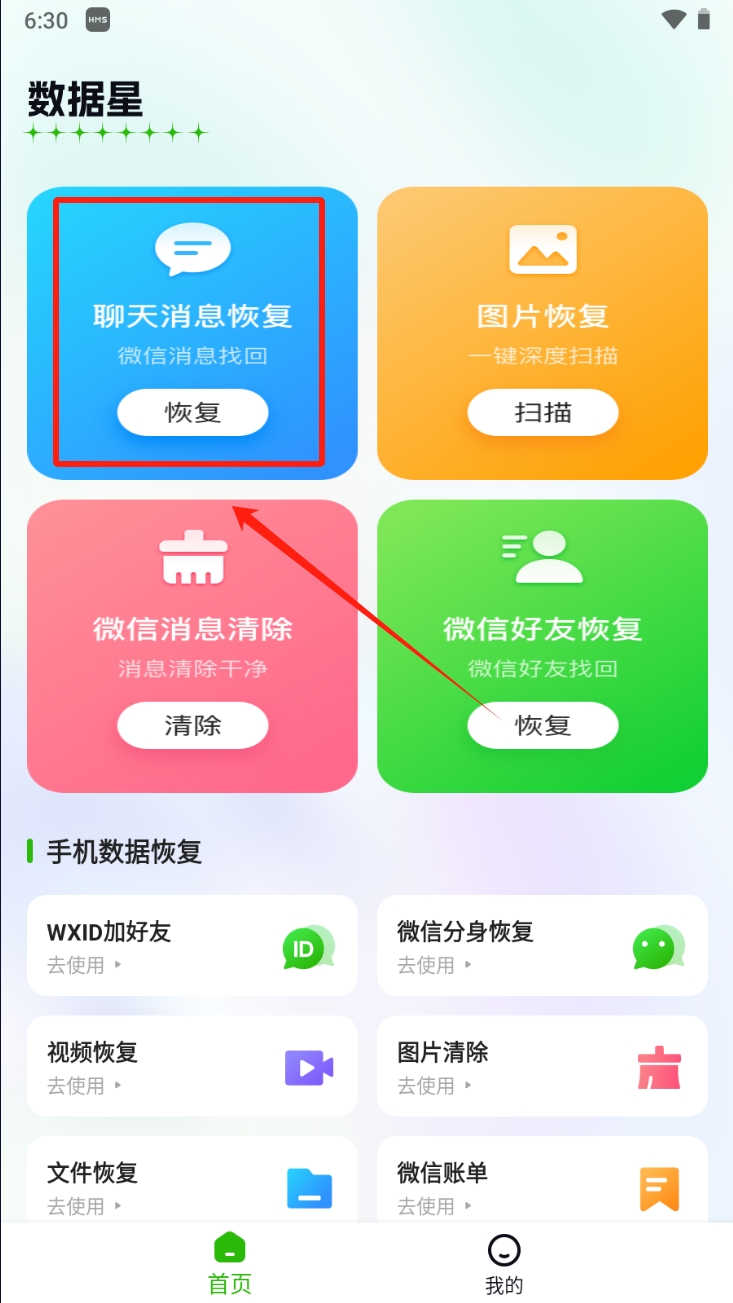This screenshot has width=733, height=1303.
Task: Open 微信账单 option
Action: [x=542, y=1183]
